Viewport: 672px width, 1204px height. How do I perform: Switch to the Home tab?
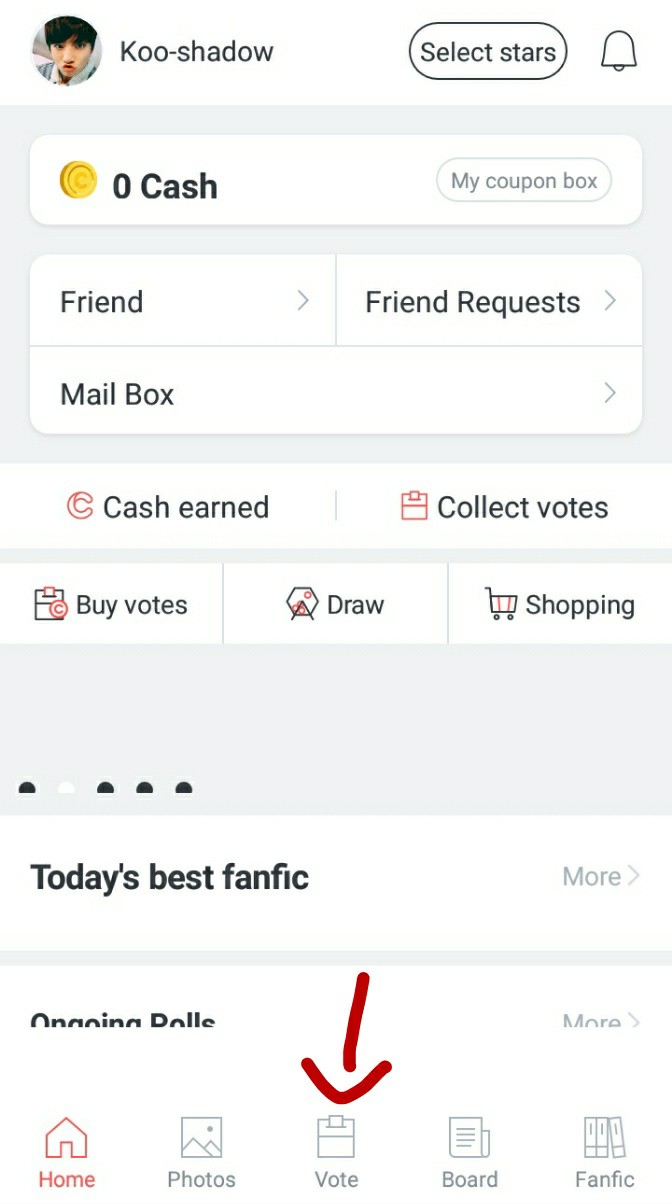66,1152
